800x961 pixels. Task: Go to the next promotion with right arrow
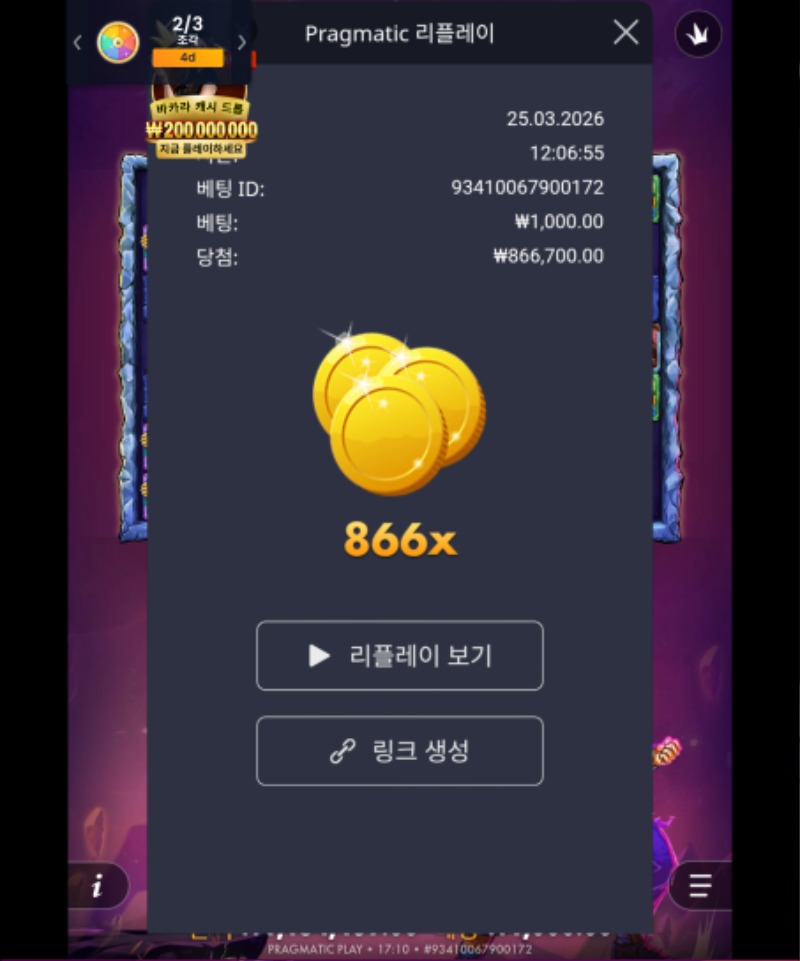click(x=241, y=42)
